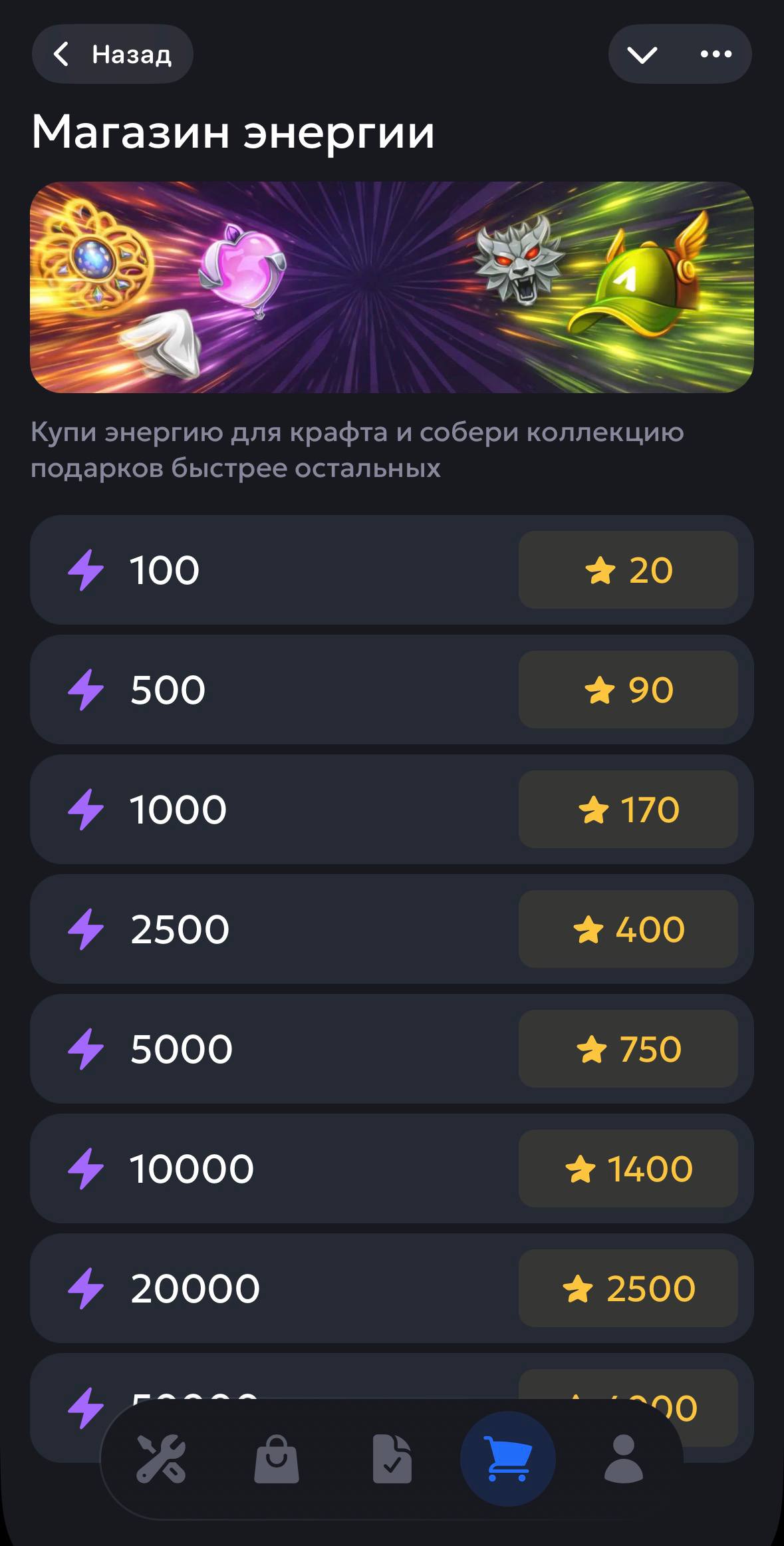Switch to the crafting tools tab
The height and width of the screenshot is (1546, 784).
pos(161,1459)
